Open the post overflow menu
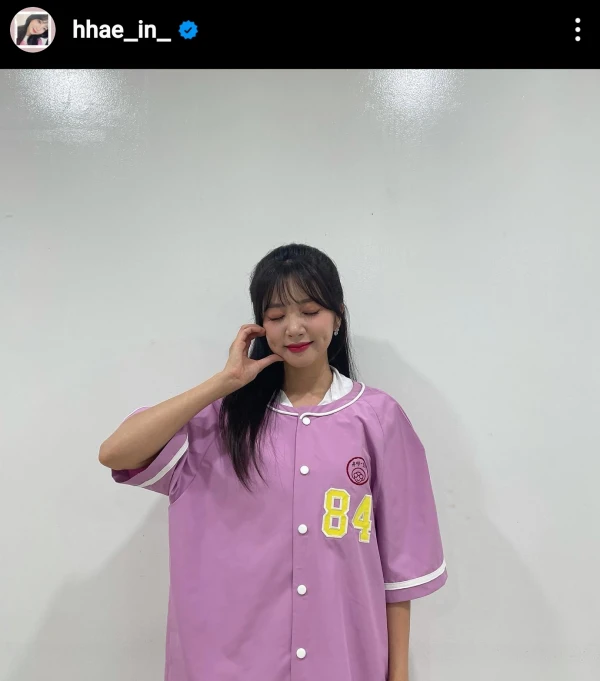The image size is (600, 681). tap(577, 30)
